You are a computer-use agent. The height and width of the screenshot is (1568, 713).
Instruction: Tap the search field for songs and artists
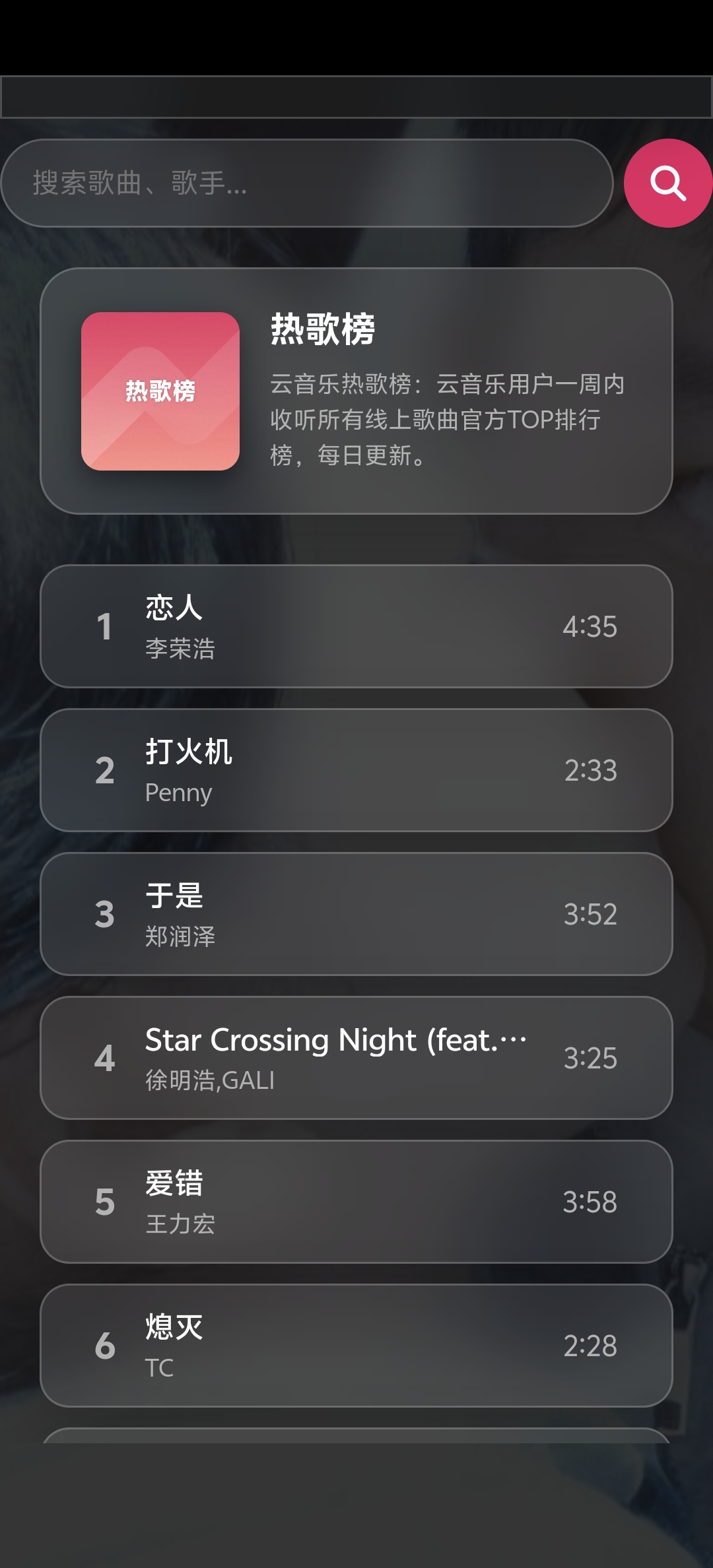(307, 183)
